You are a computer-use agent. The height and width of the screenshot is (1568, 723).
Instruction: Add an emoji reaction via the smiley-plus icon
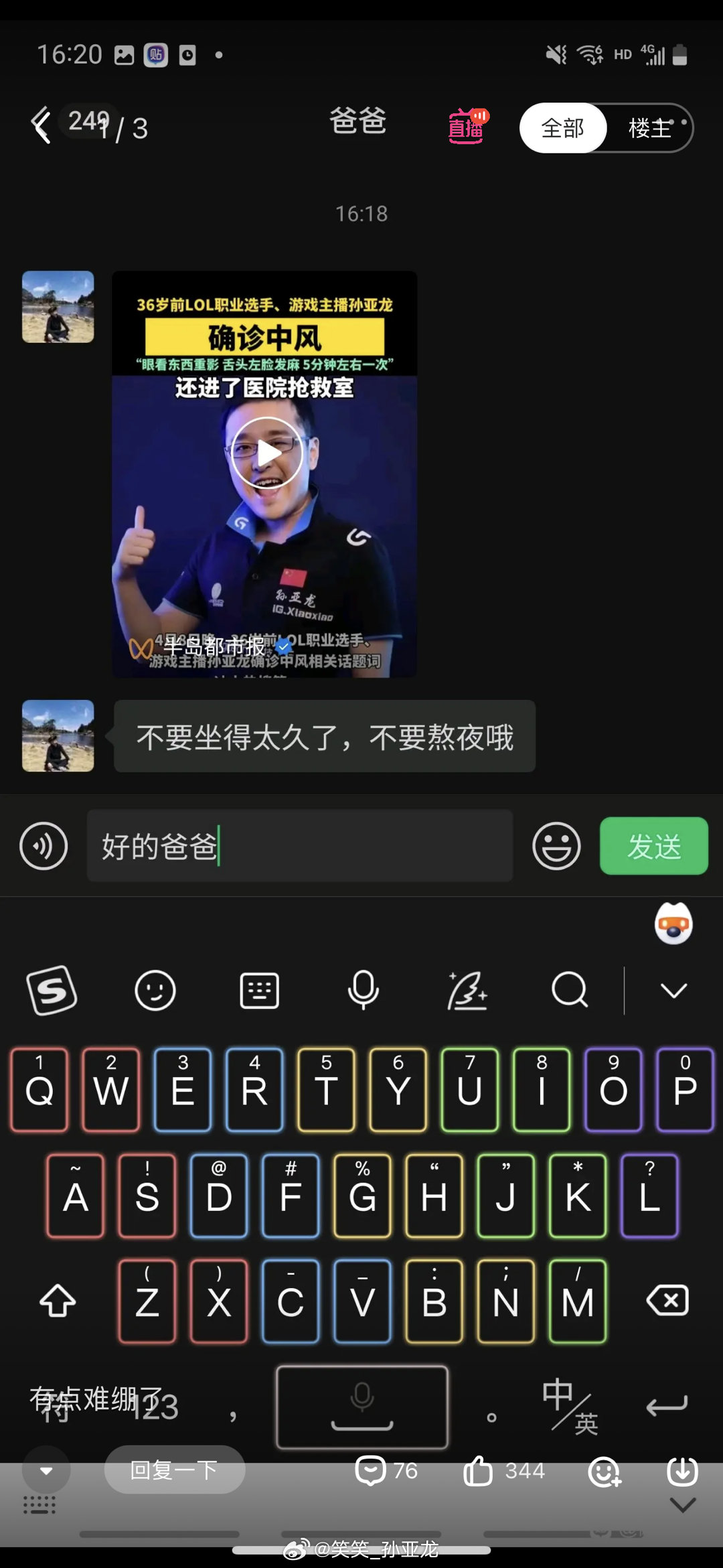tap(605, 1471)
